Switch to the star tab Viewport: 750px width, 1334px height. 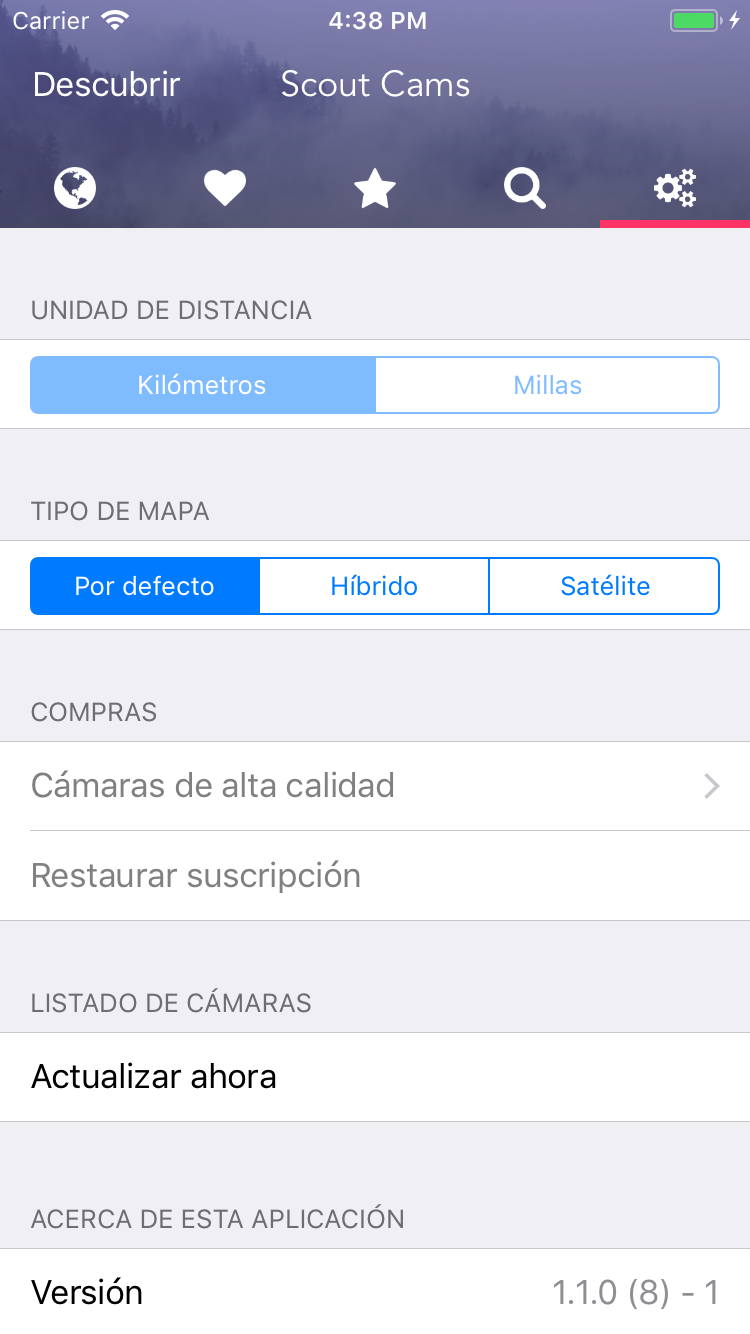pos(375,188)
